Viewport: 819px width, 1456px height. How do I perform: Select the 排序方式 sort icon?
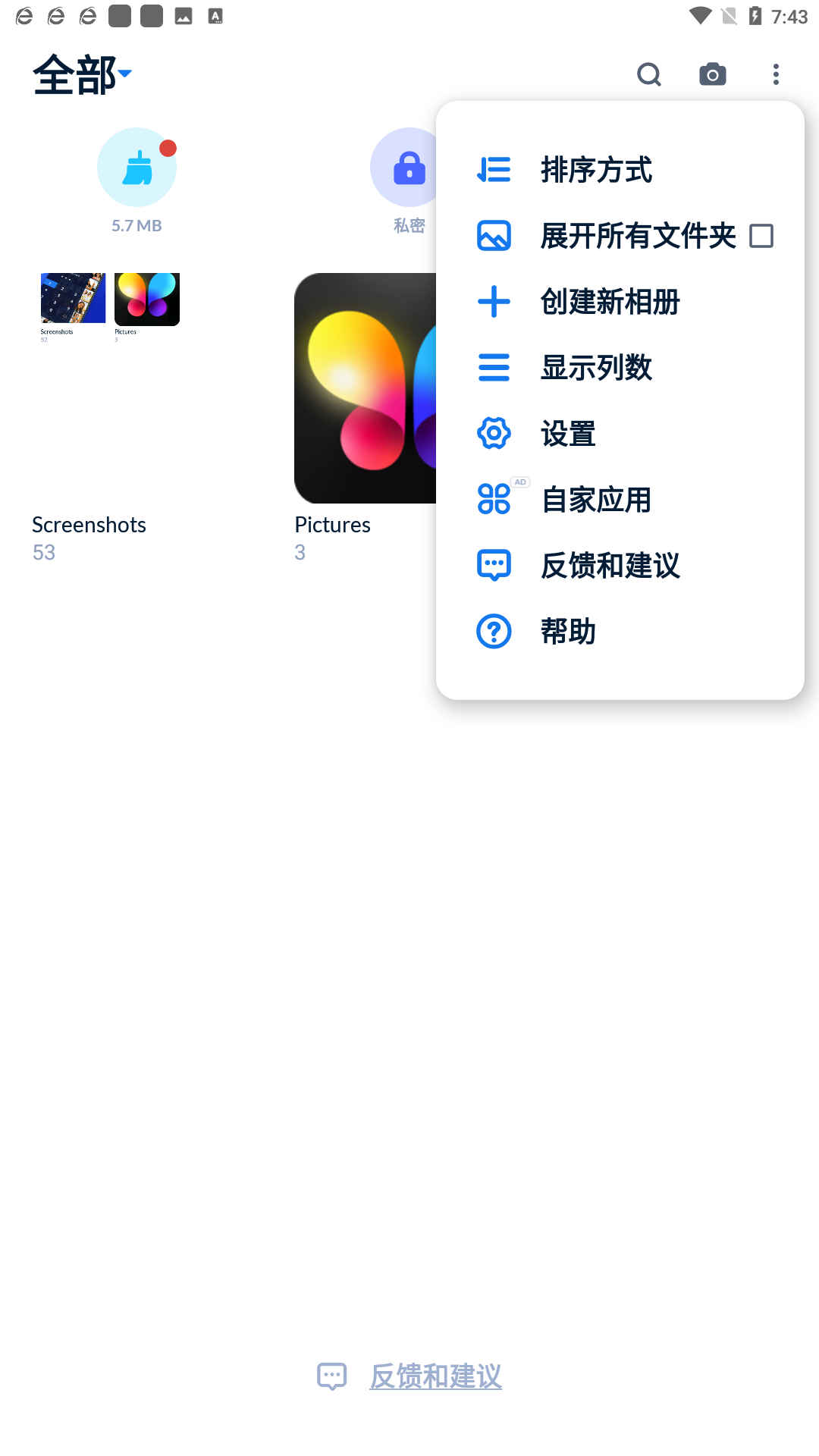494,170
